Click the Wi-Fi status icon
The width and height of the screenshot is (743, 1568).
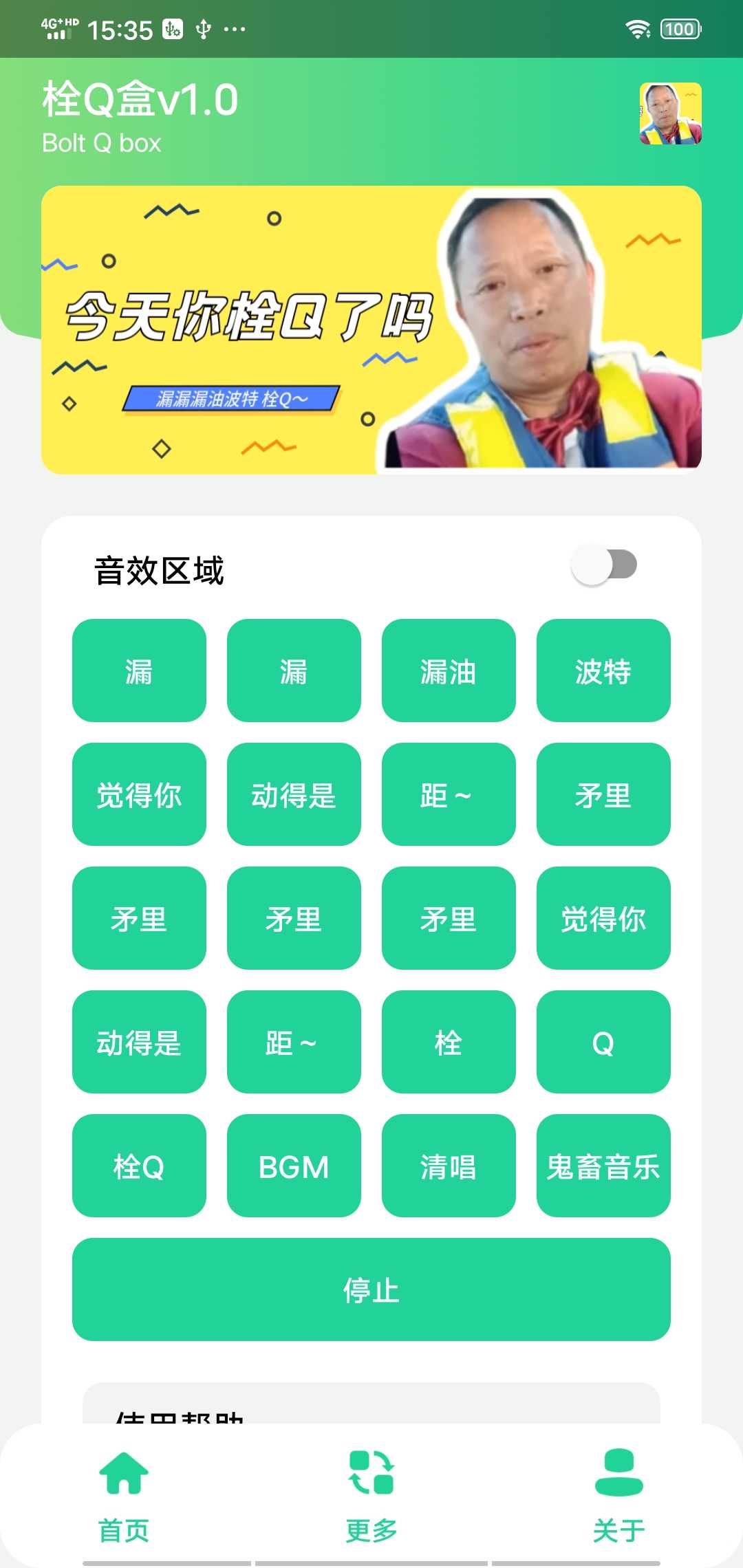click(638, 30)
